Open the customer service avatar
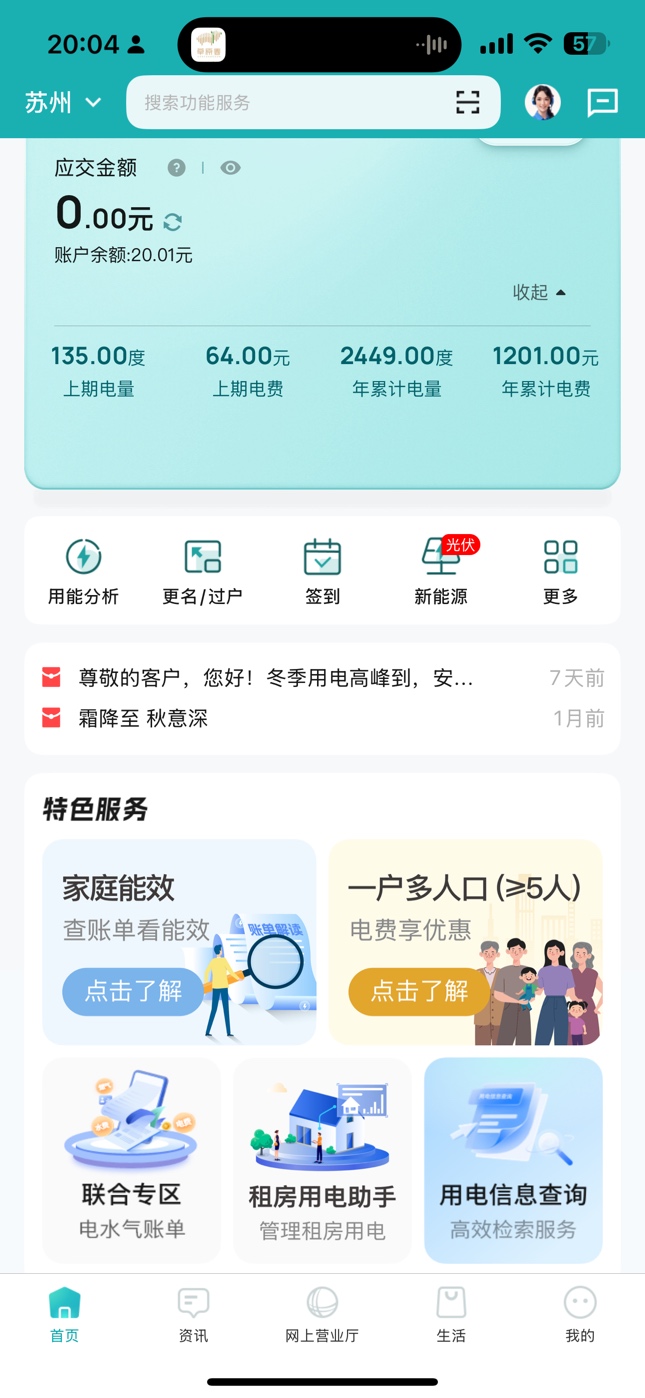Viewport: 645px width, 1398px height. (x=542, y=102)
